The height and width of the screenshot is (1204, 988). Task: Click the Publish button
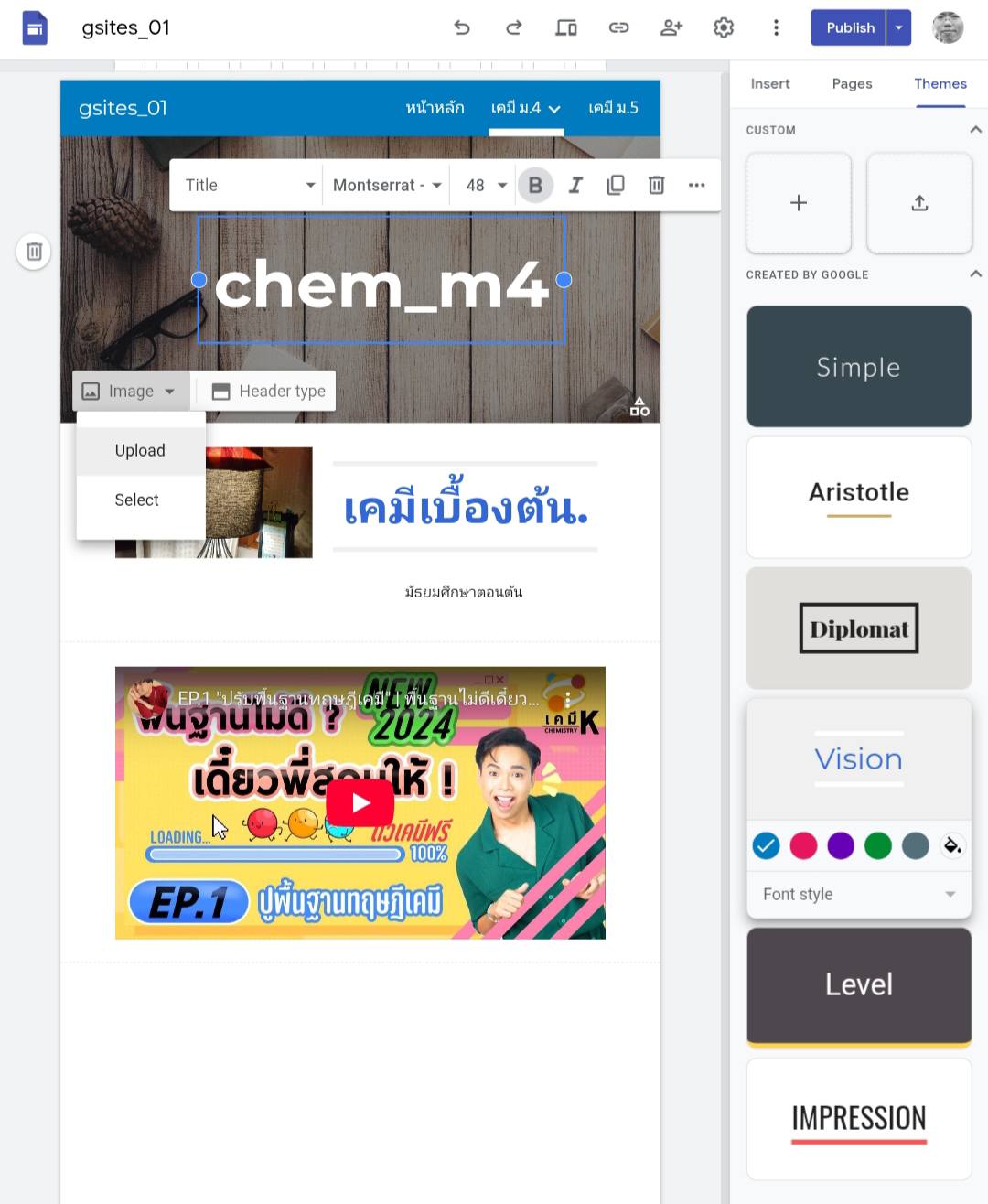pos(850,27)
